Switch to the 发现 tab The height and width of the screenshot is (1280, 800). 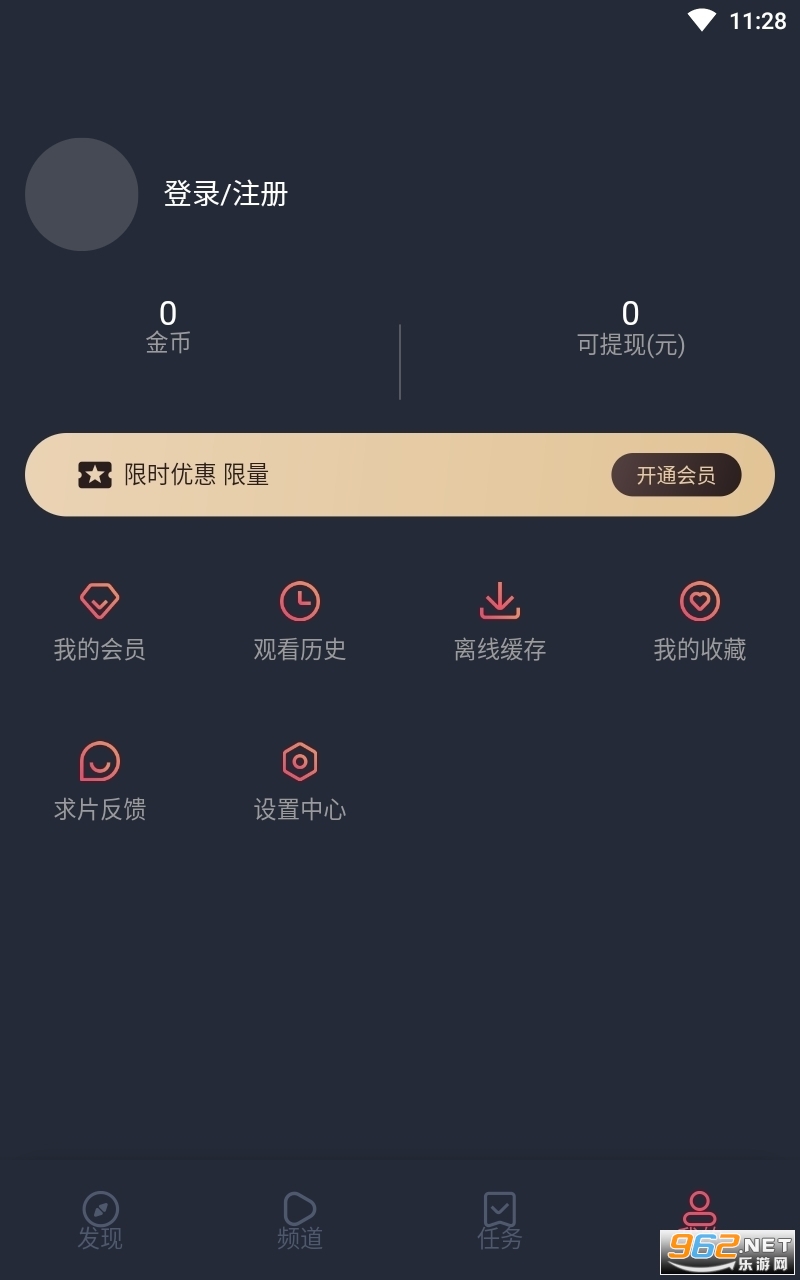click(x=100, y=1220)
